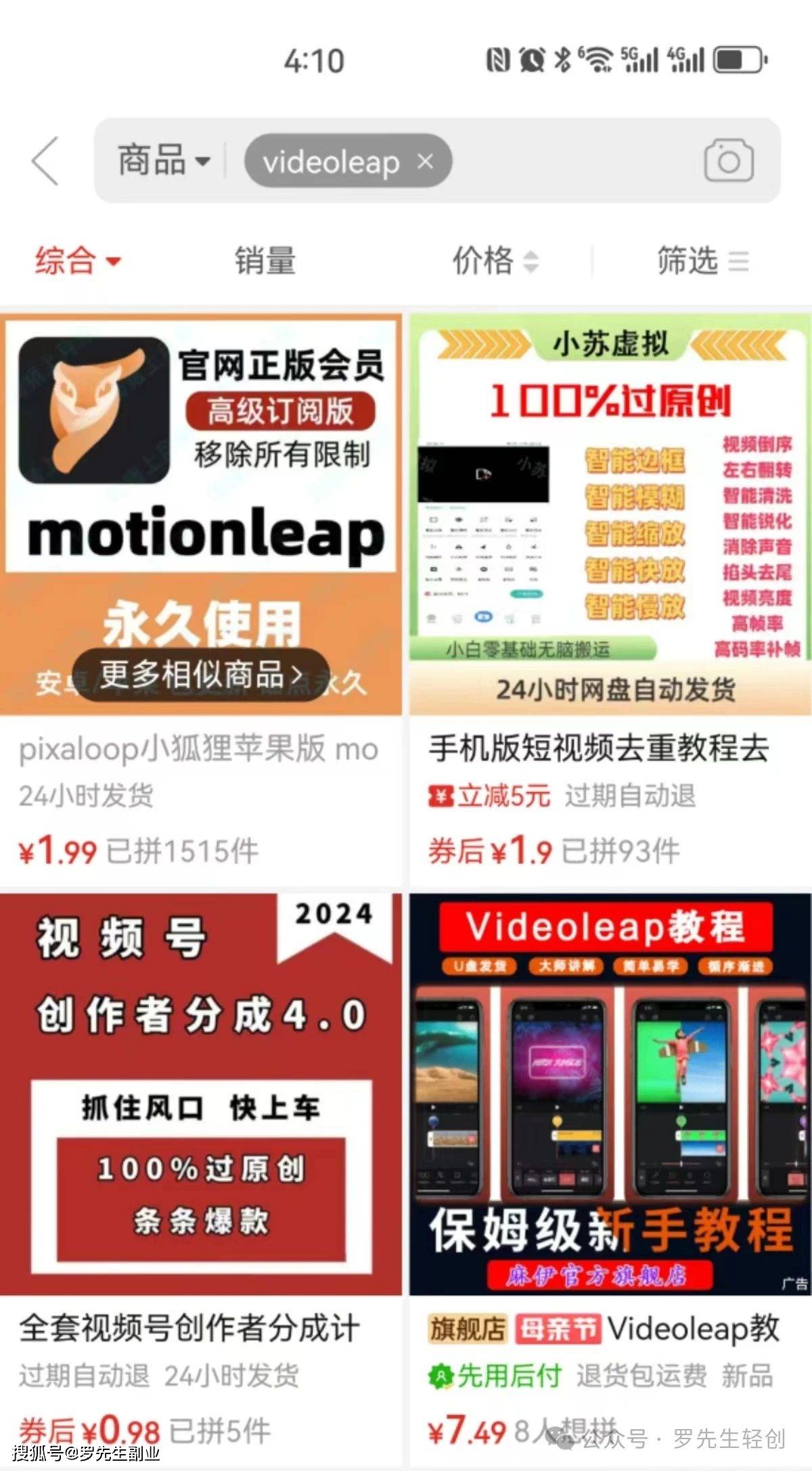The width and height of the screenshot is (812, 1471).
Task: Open the 筛选 filter panel
Action: 702,261
